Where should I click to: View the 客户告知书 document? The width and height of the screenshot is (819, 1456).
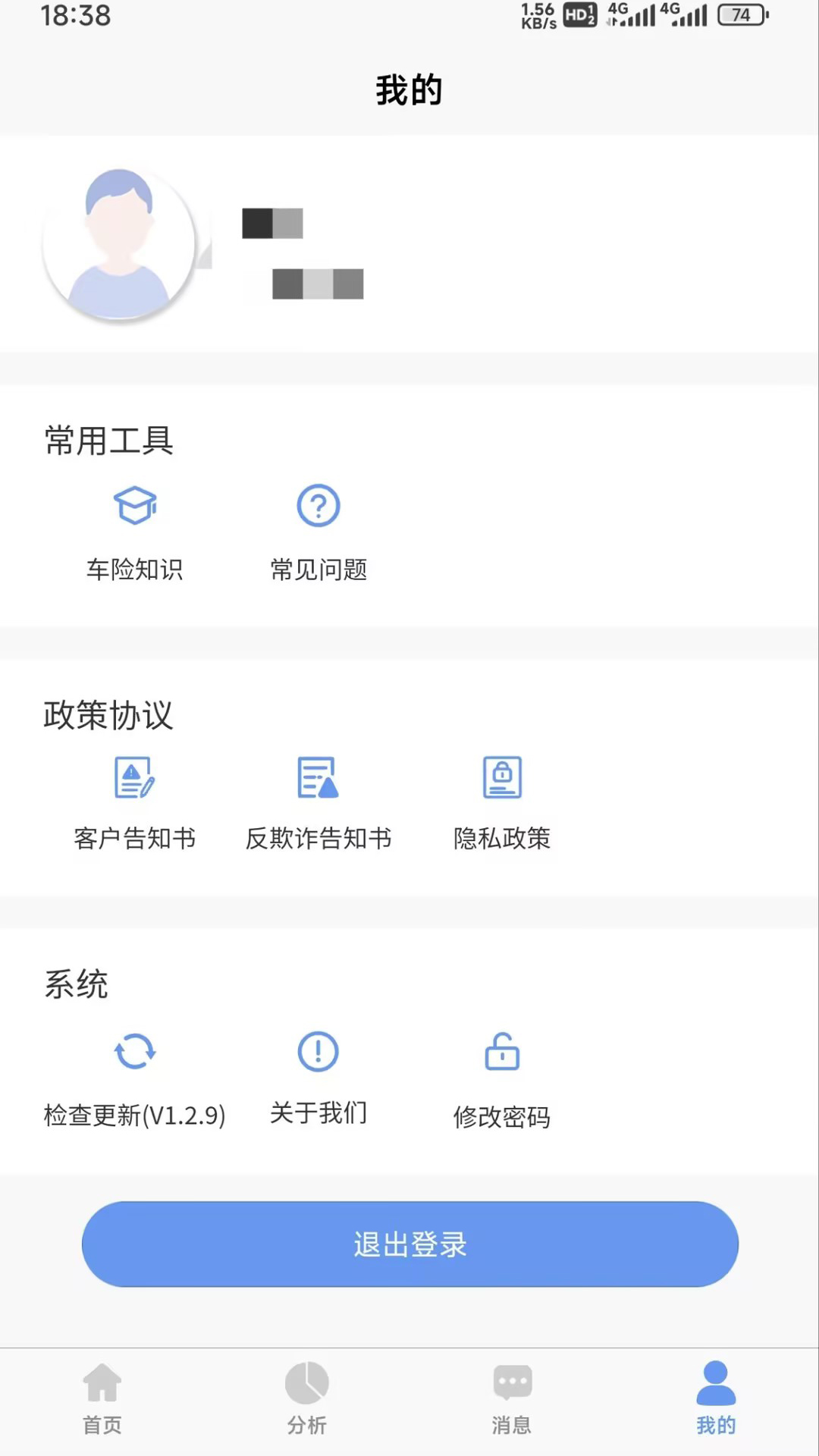coord(135,802)
